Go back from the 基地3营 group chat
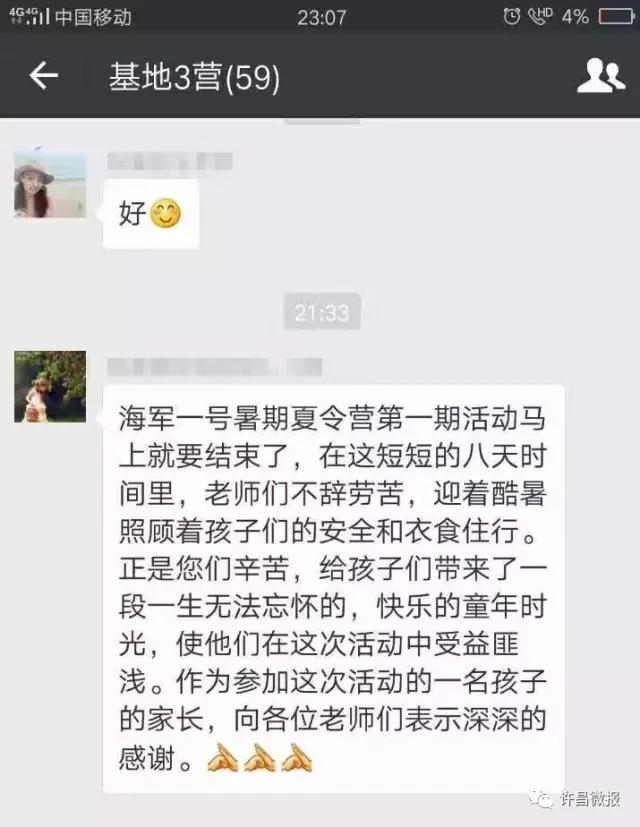This screenshot has width=640, height=827. [43, 76]
